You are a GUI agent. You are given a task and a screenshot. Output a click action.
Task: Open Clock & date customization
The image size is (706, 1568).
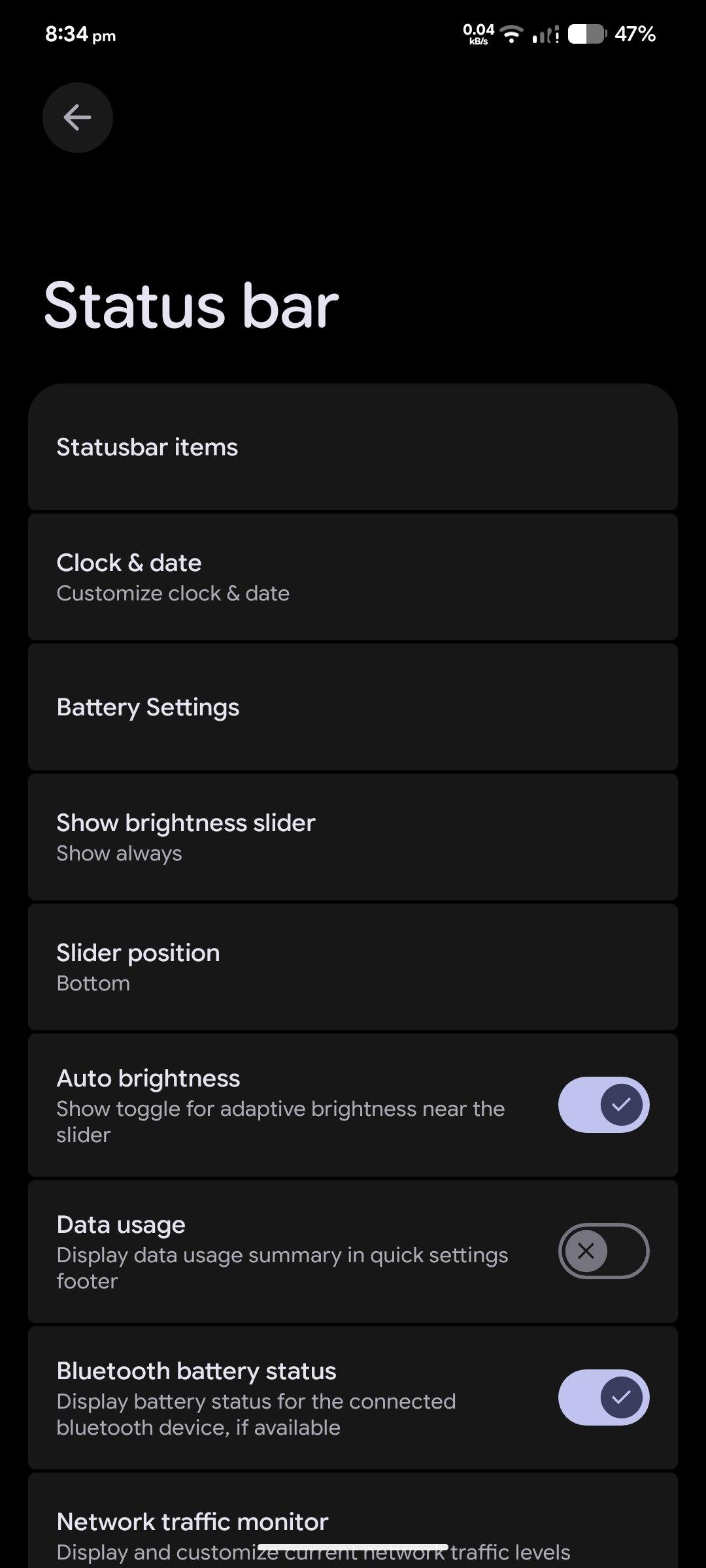[353, 577]
